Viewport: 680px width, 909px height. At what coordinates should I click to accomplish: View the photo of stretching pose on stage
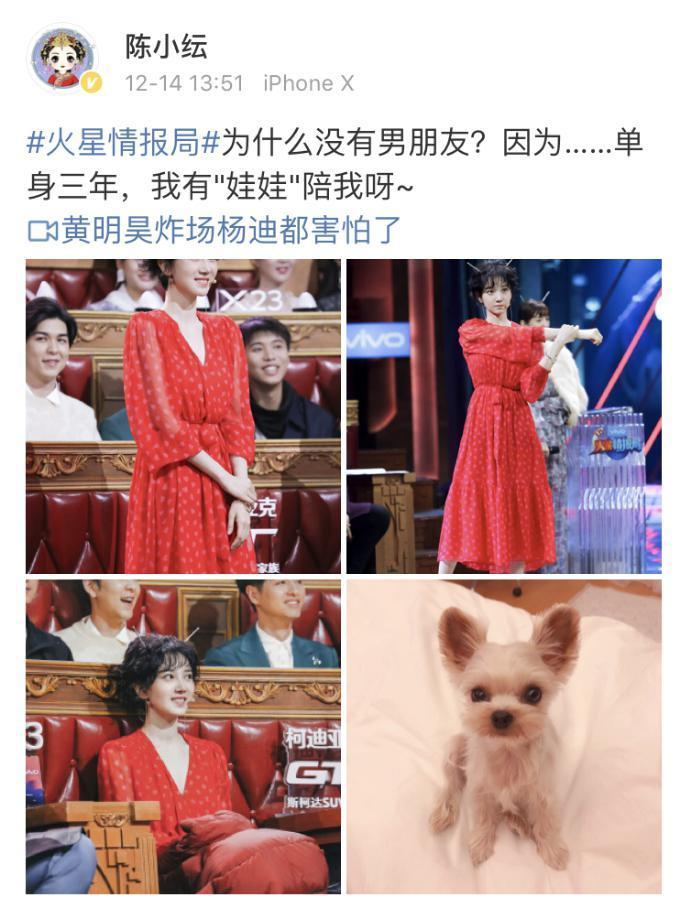pos(504,416)
